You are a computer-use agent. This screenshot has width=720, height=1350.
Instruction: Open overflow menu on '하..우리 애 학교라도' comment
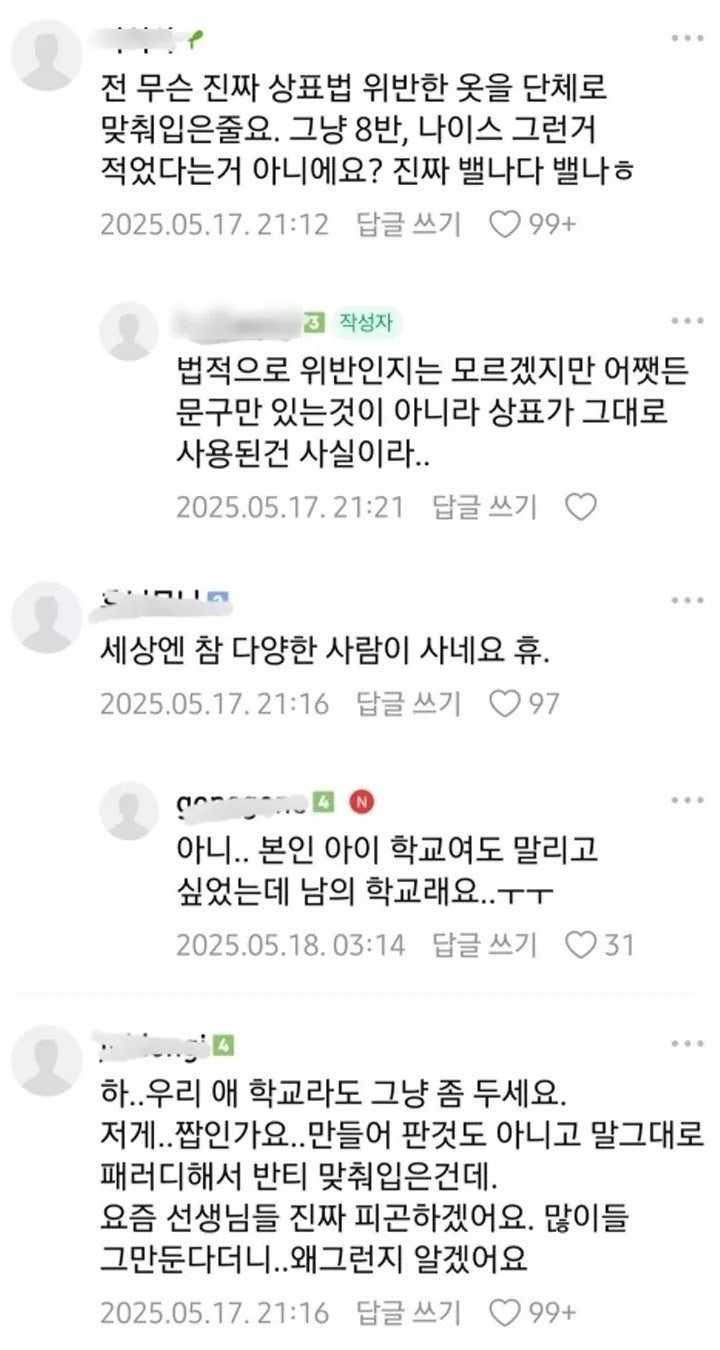(687, 1043)
